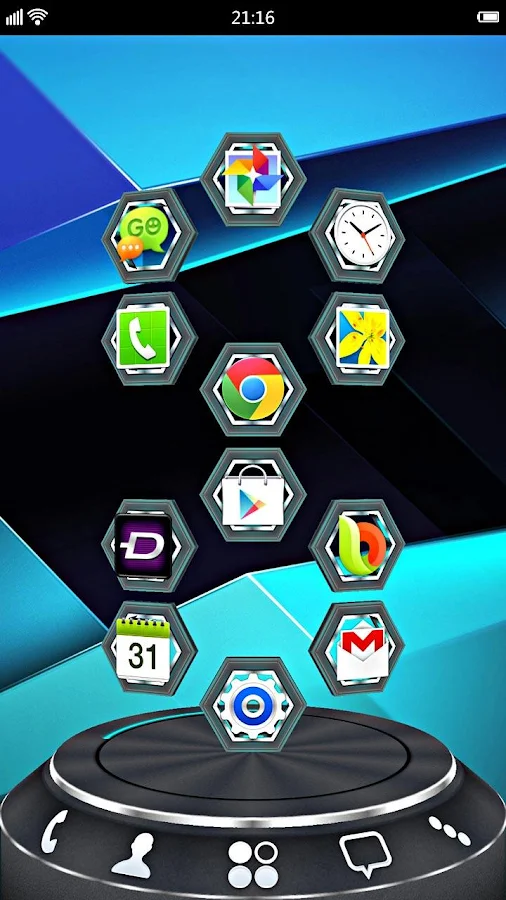The height and width of the screenshot is (900, 506).
Task: Open contacts from the dock person icon
Action: tap(133, 855)
